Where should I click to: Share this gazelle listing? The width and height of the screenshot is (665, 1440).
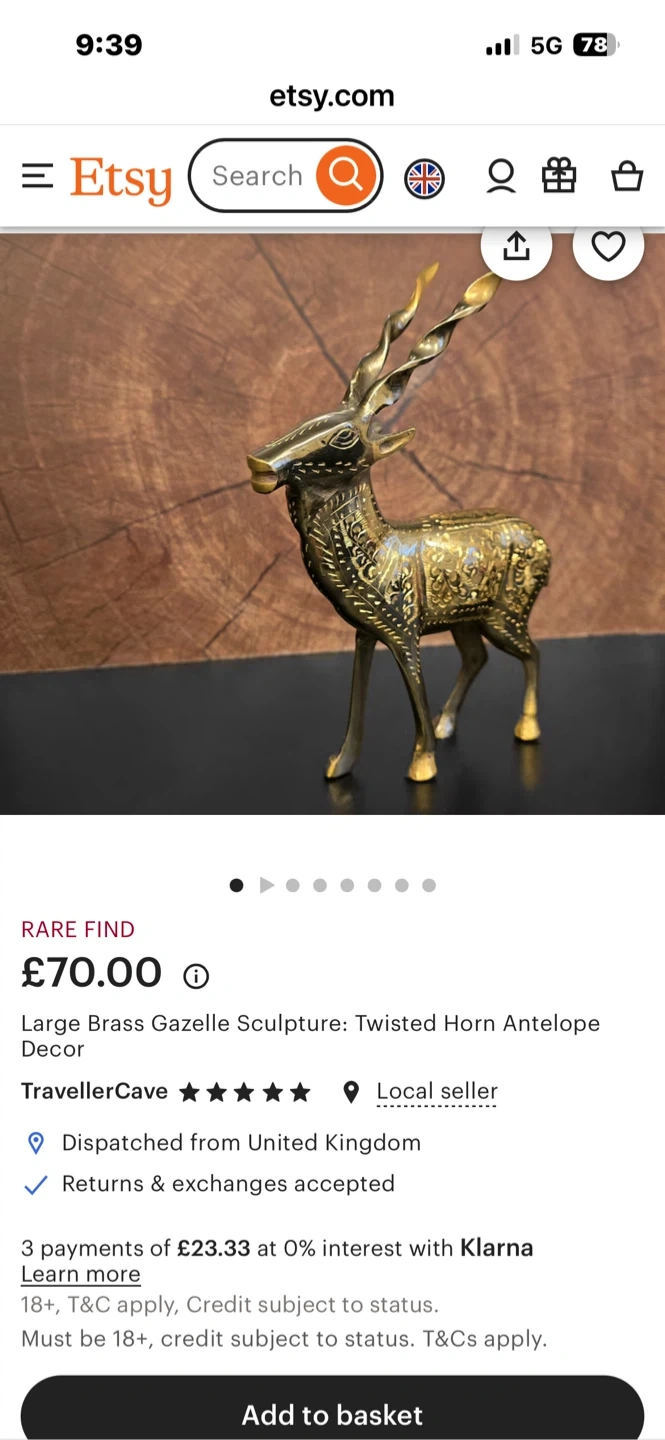click(x=516, y=246)
